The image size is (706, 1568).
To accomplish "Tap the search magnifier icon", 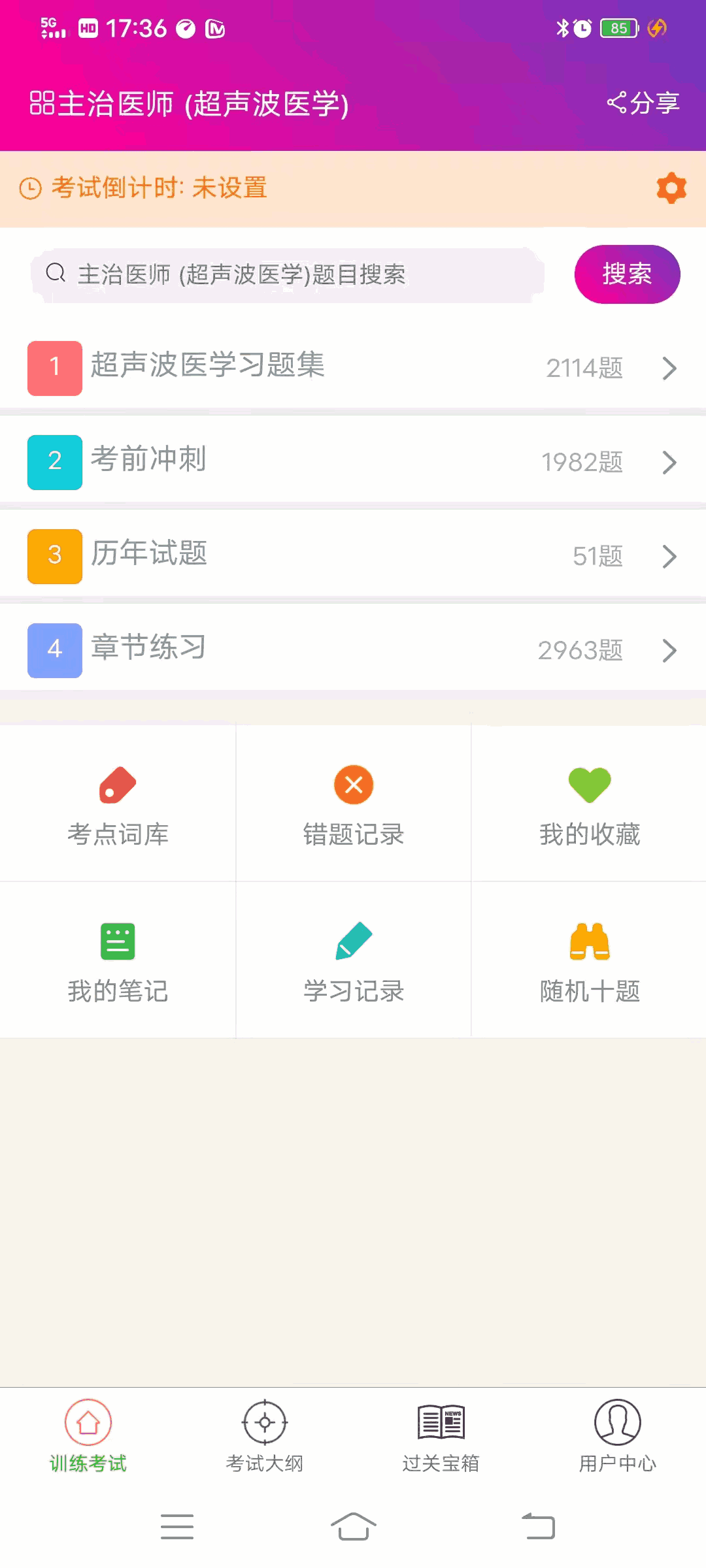I will [x=54, y=273].
